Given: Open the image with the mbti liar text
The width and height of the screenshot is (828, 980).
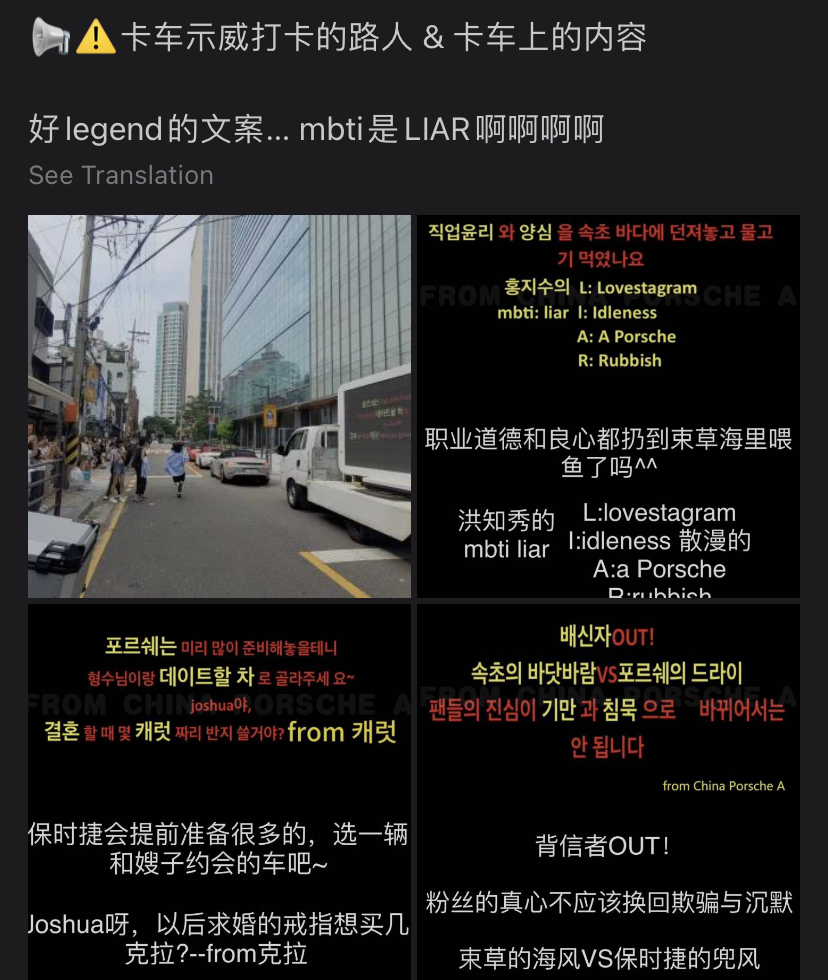Looking at the screenshot, I should click(608, 406).
